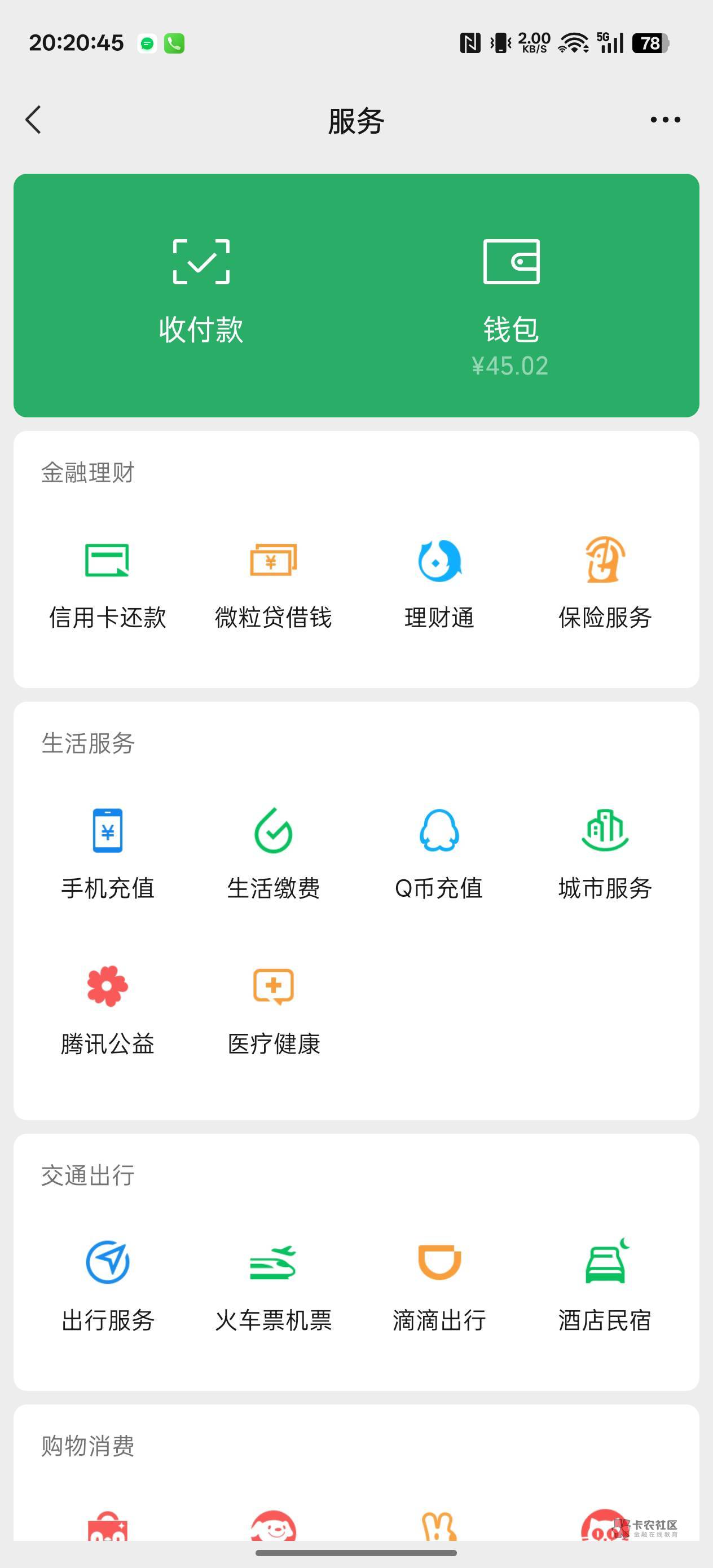The image size is (713, 1568).
Task: Book via 火车票机票
Action: pyautogui.click(x=274, y=1285)
